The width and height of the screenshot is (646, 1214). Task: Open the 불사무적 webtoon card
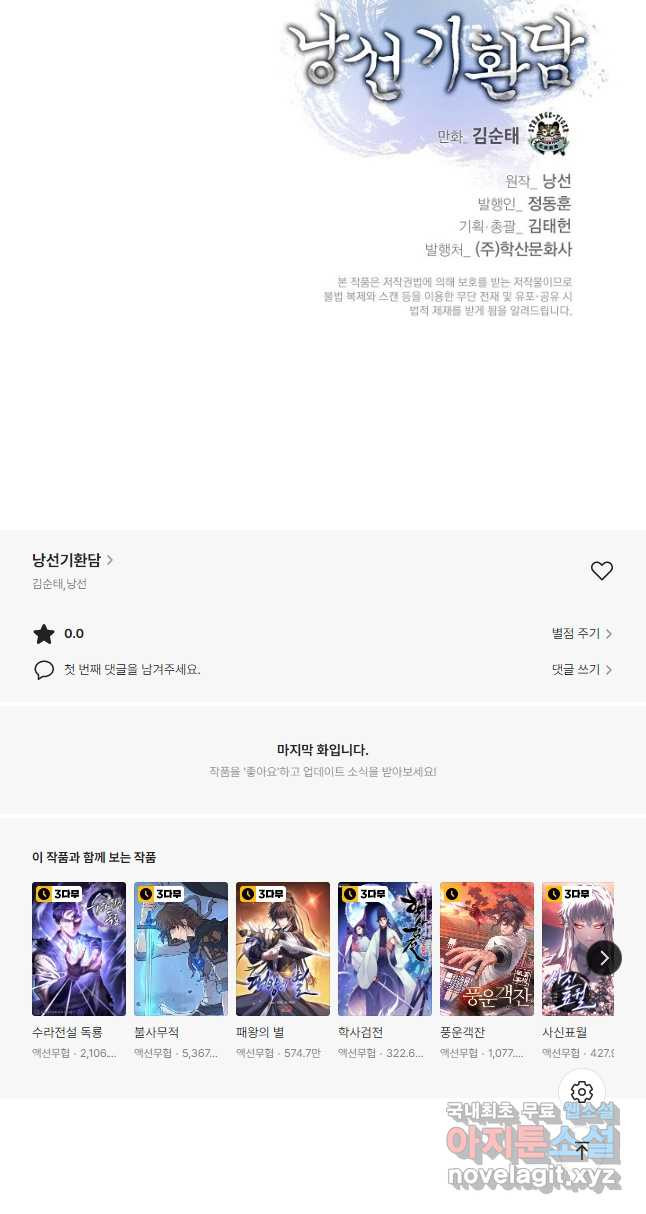(x=181, y=949)
